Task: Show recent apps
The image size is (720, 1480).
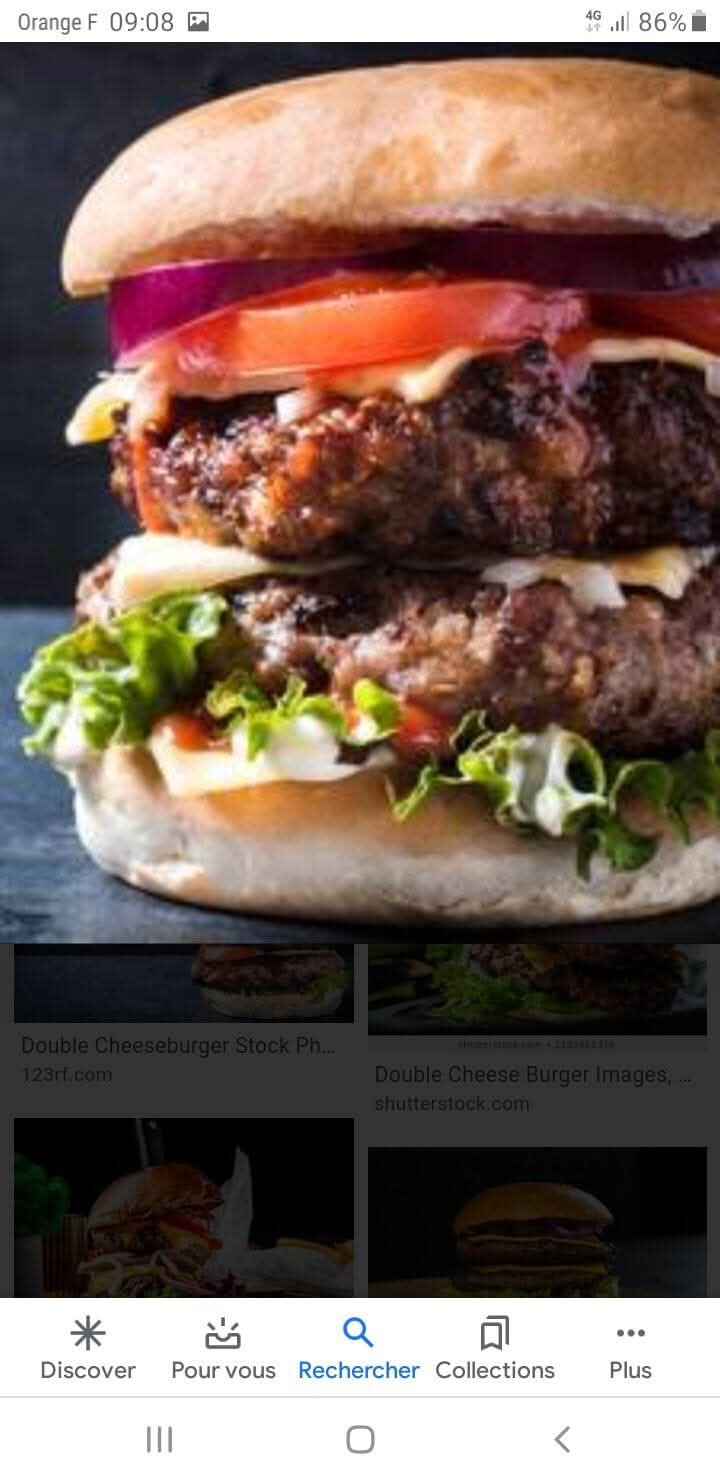Action: [159, 1439]
